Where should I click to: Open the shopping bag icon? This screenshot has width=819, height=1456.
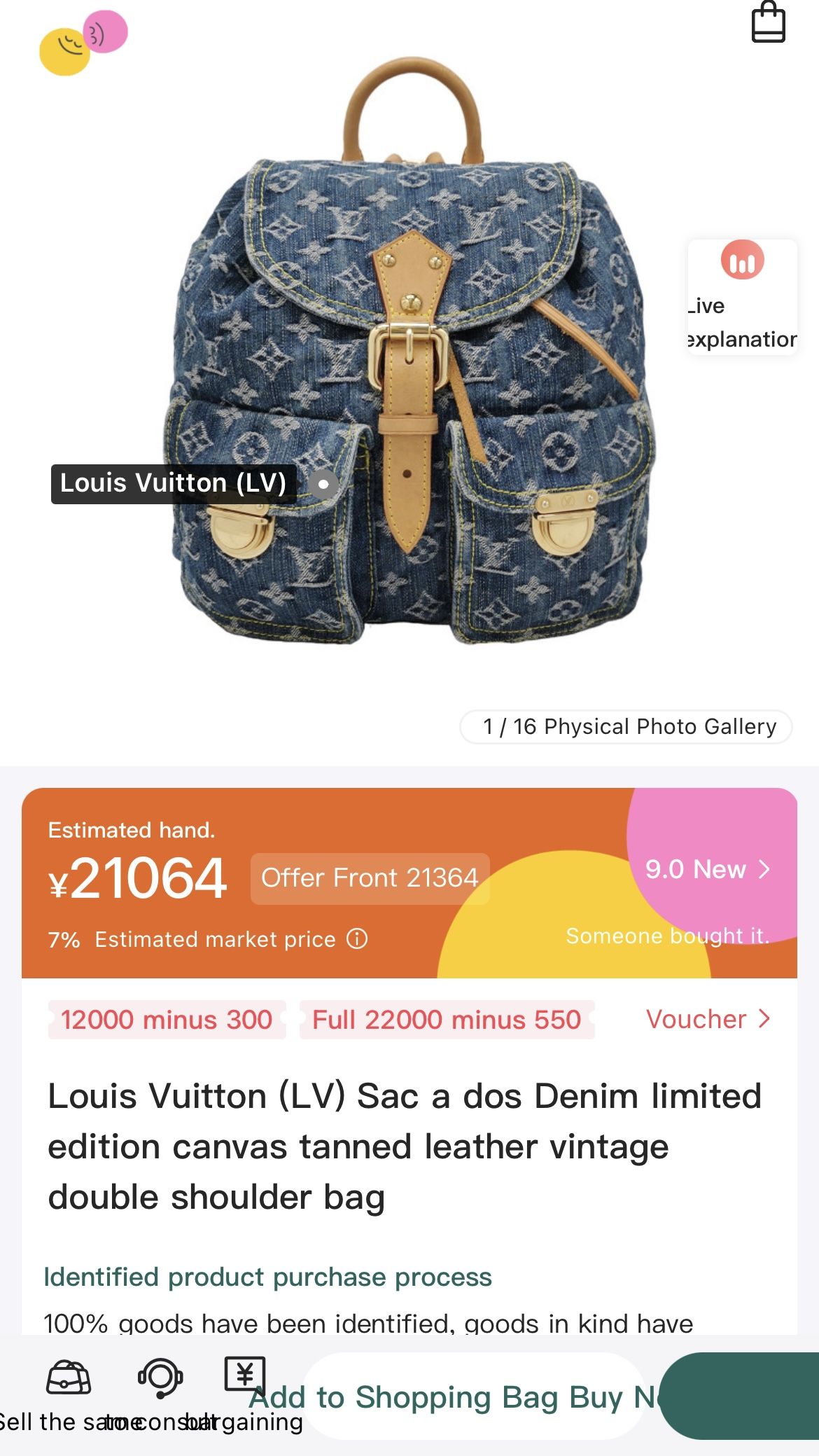click(x=768, y=23)
